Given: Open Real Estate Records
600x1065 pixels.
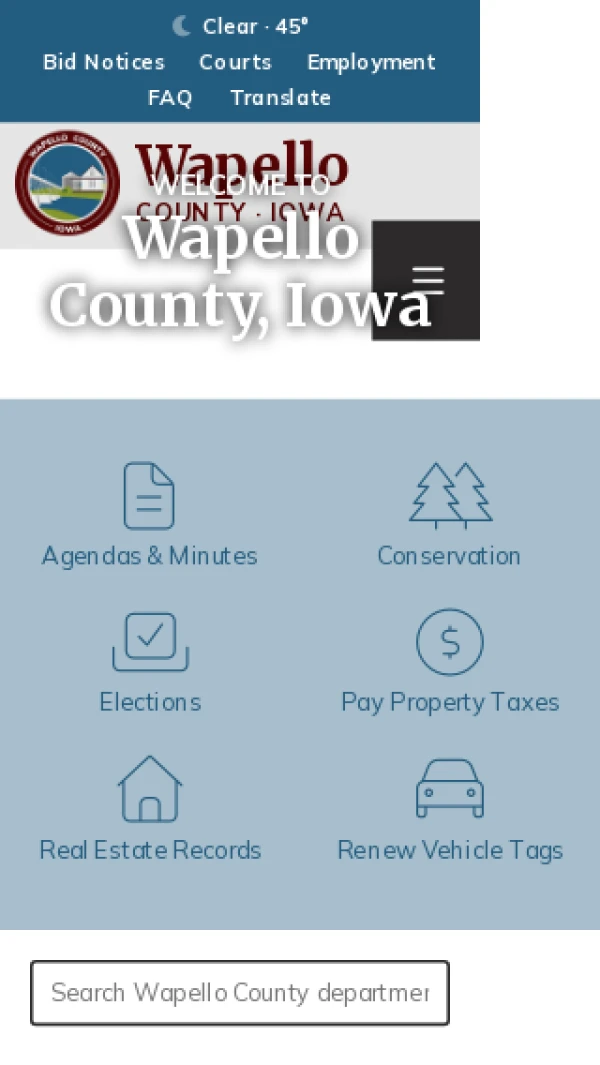Looking at the screenshot, I should coord(150,809).
